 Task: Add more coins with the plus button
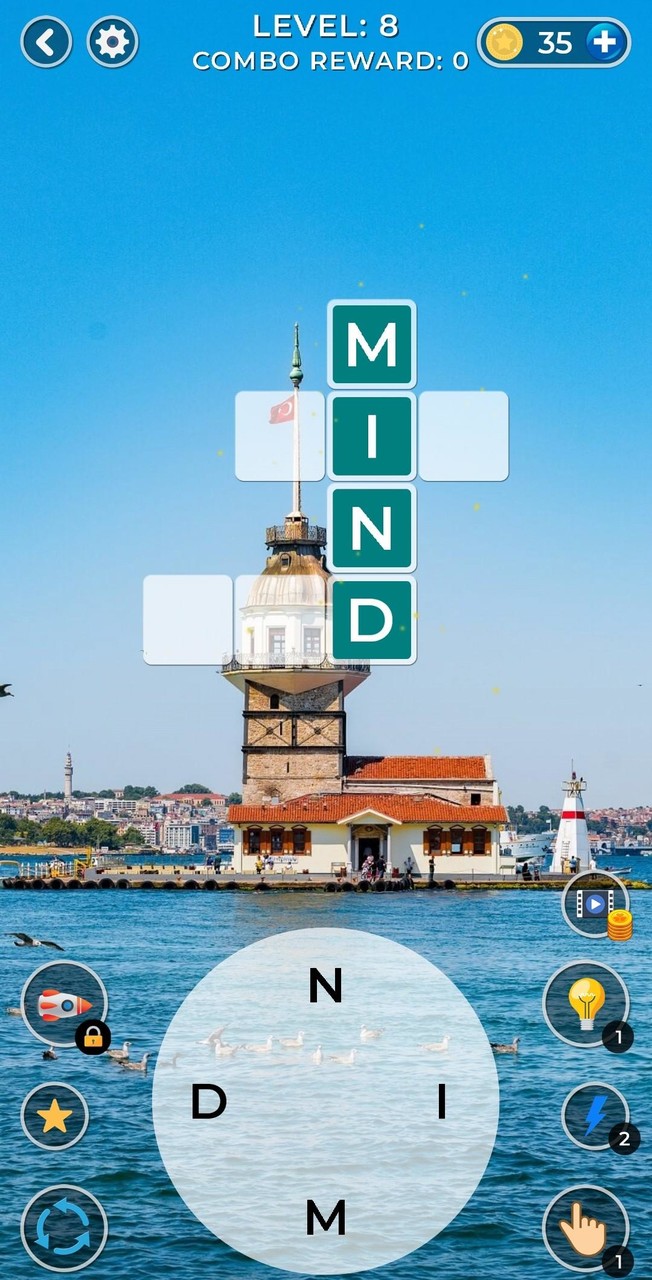(x=606, y=42)
